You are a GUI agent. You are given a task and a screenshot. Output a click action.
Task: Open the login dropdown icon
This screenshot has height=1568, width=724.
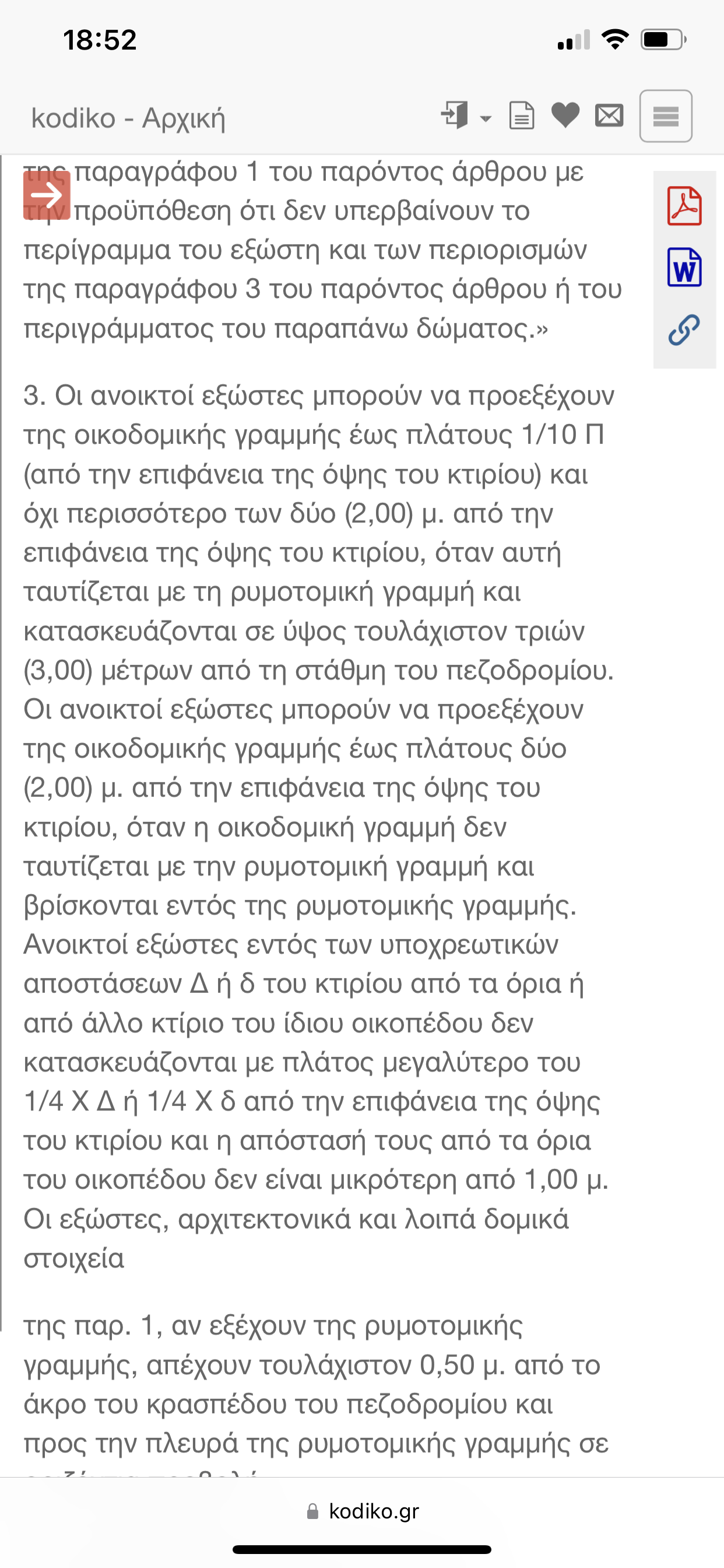coord(466,116)
